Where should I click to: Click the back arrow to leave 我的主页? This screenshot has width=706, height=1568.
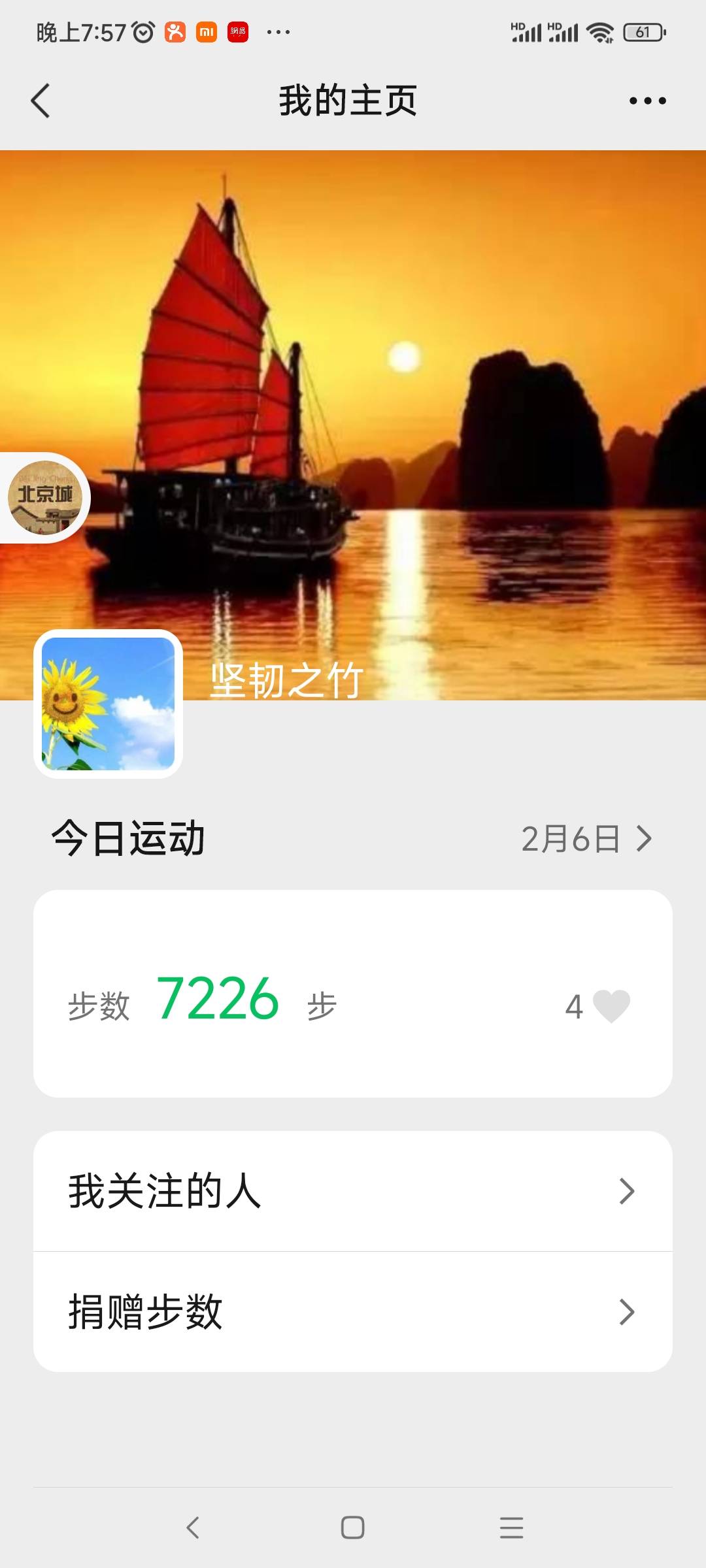click(41, 101)
